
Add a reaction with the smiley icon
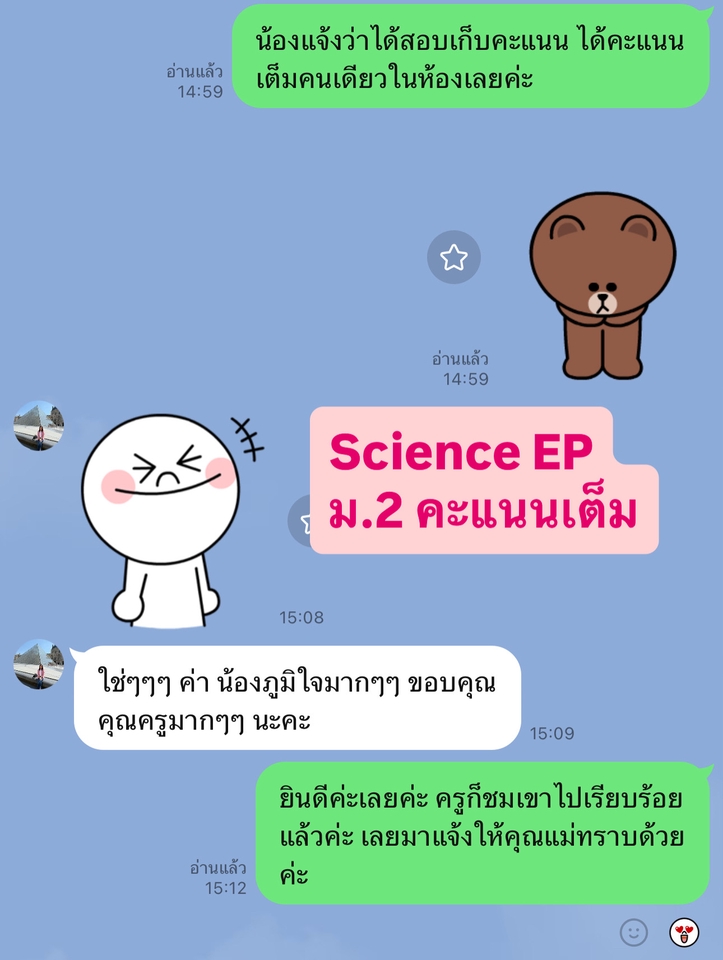(x=634, y=932)
